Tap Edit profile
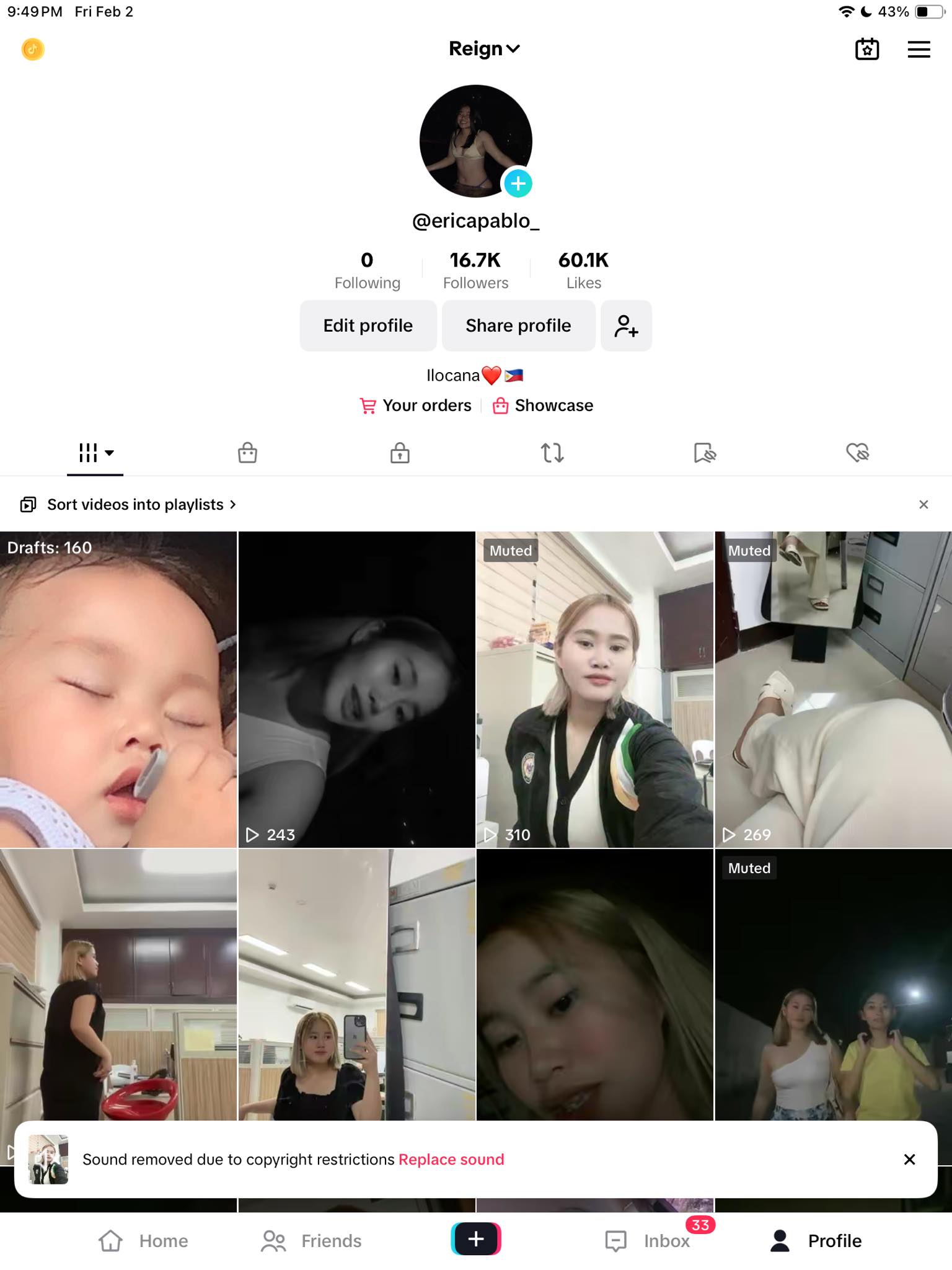952x1270 pixels. pyautogui.click(x=368, y=326)
